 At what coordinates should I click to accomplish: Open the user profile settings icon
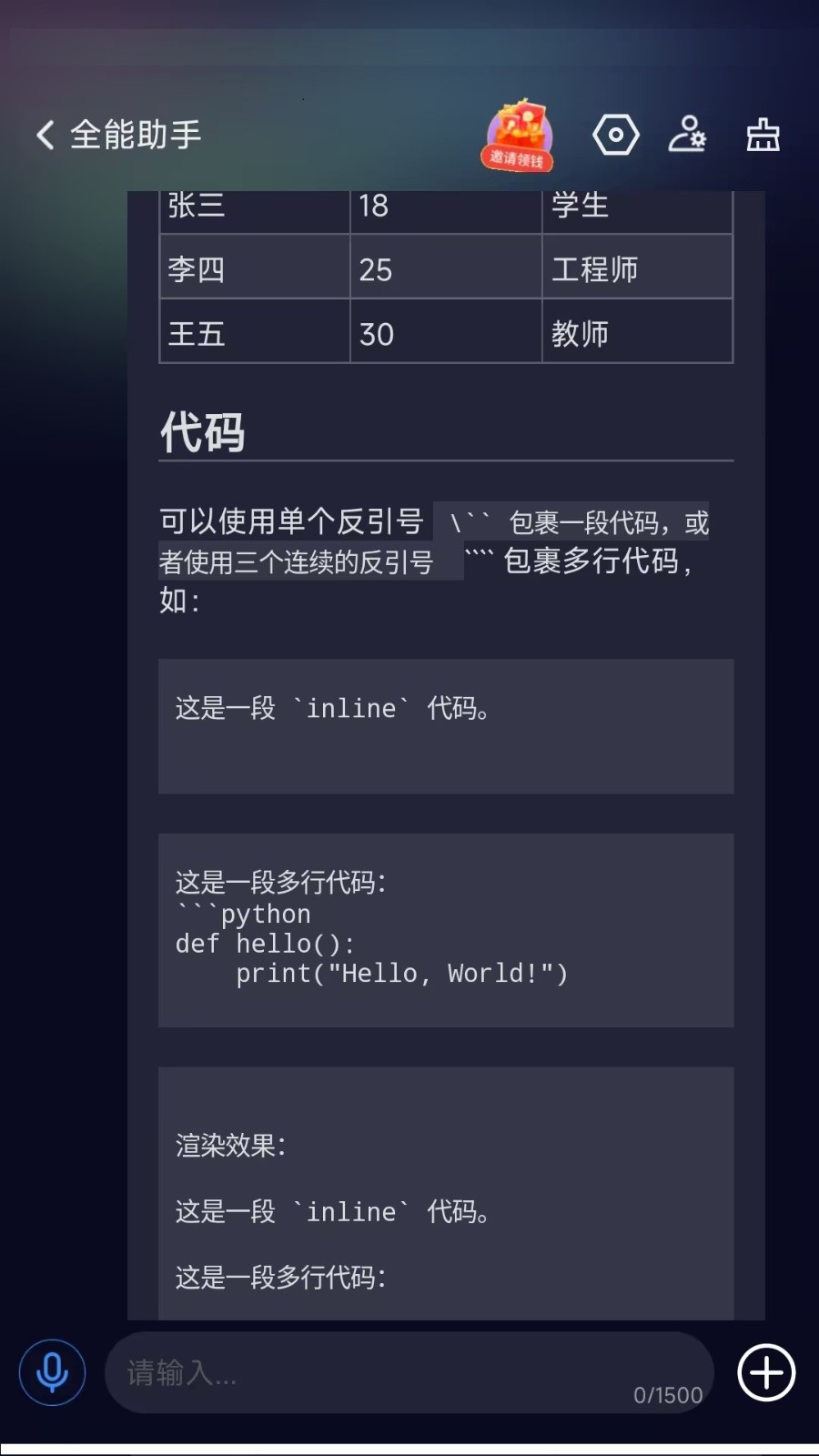click(687, 135)
